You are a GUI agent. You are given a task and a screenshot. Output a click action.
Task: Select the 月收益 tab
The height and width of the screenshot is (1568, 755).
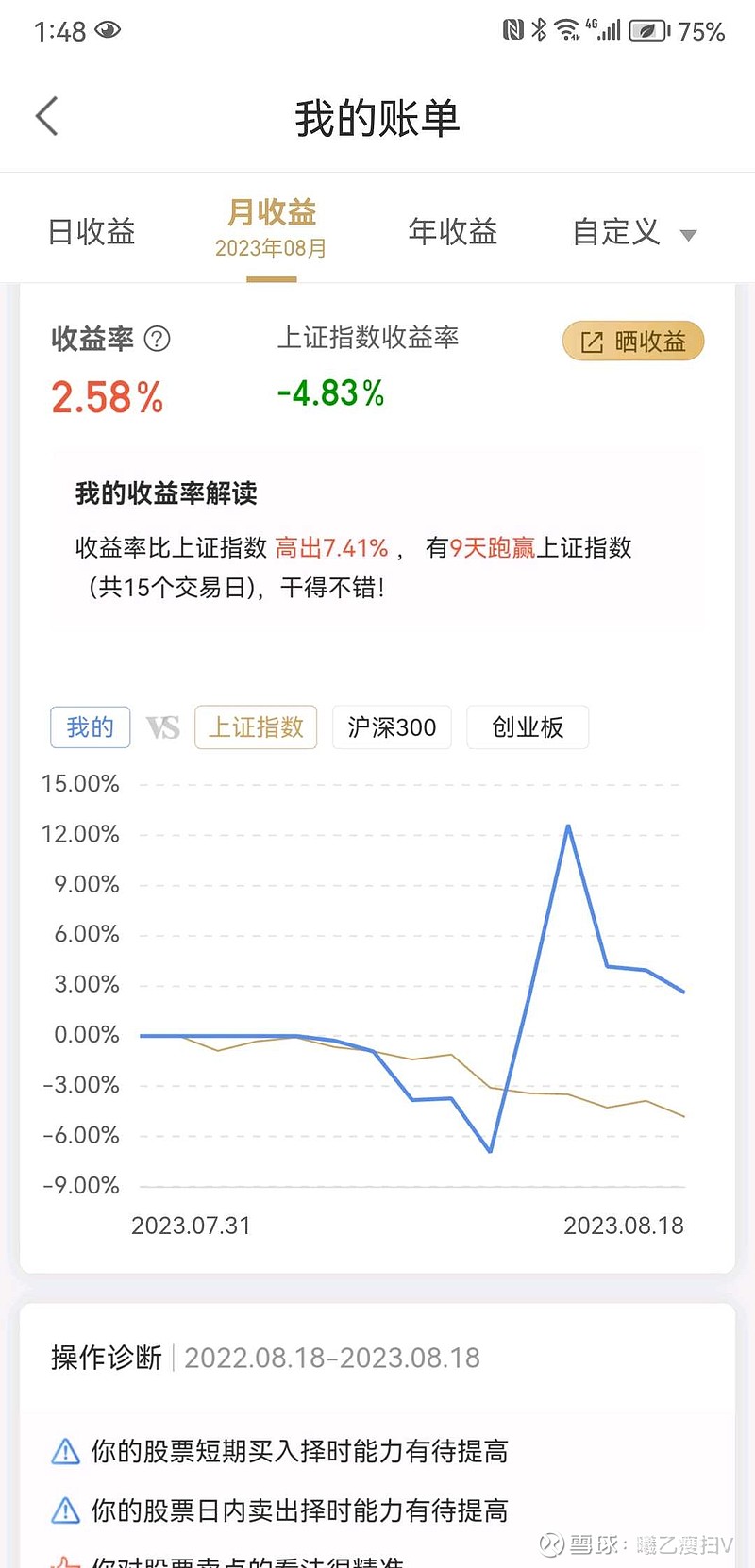click(x=272, y=227)
